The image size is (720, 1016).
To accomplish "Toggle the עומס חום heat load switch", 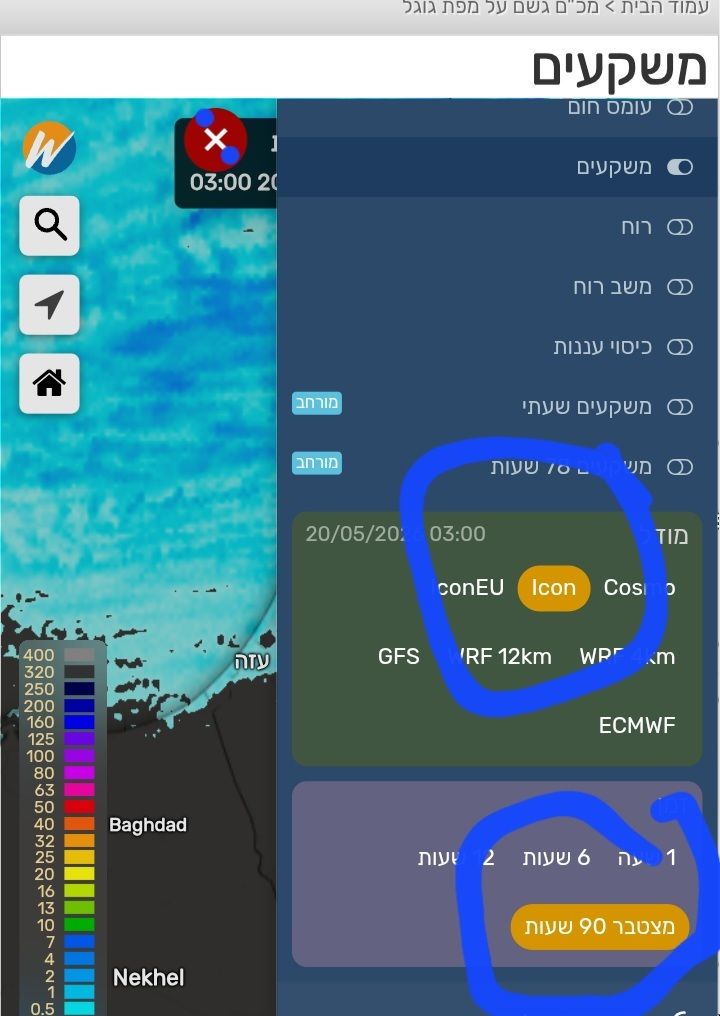I will 680,107.
